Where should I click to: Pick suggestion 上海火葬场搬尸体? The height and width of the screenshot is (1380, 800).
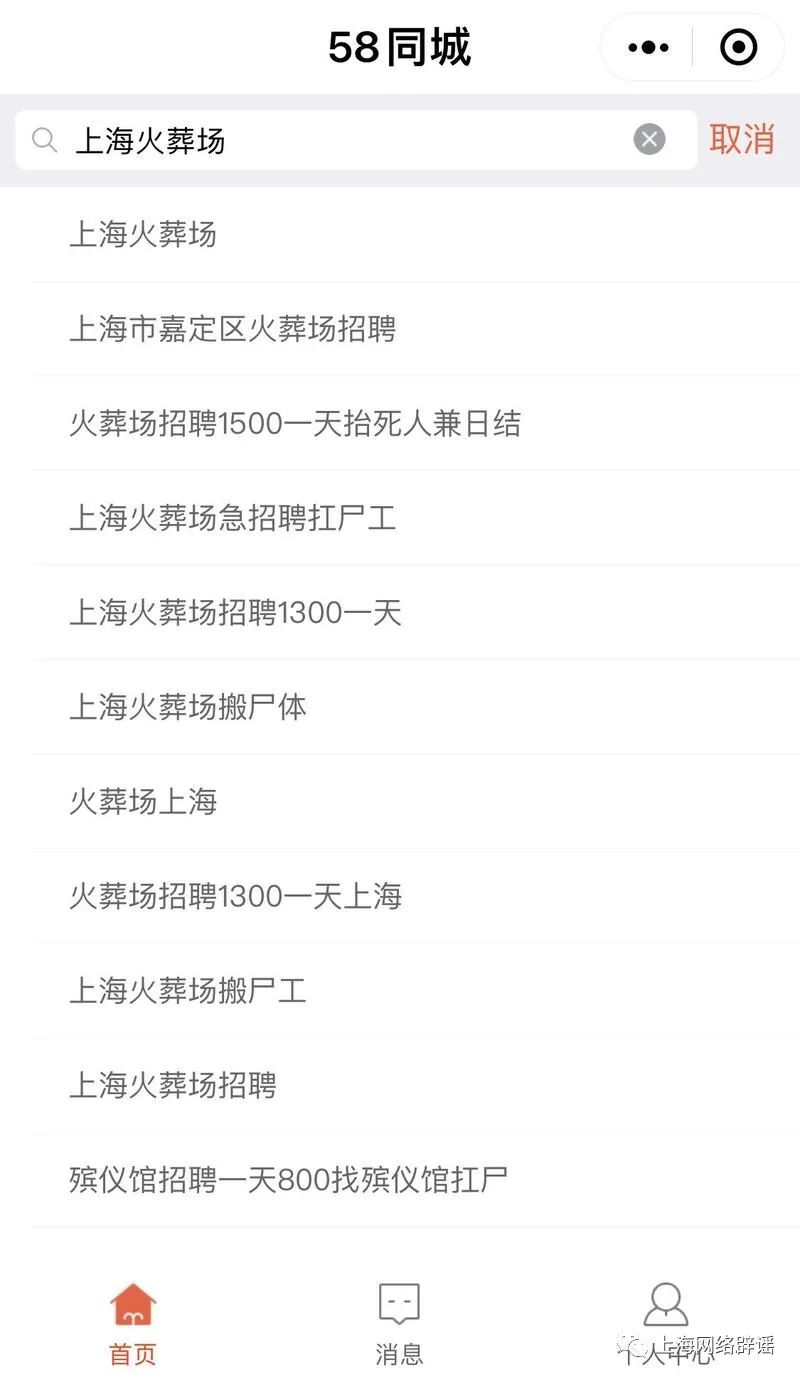188,707
